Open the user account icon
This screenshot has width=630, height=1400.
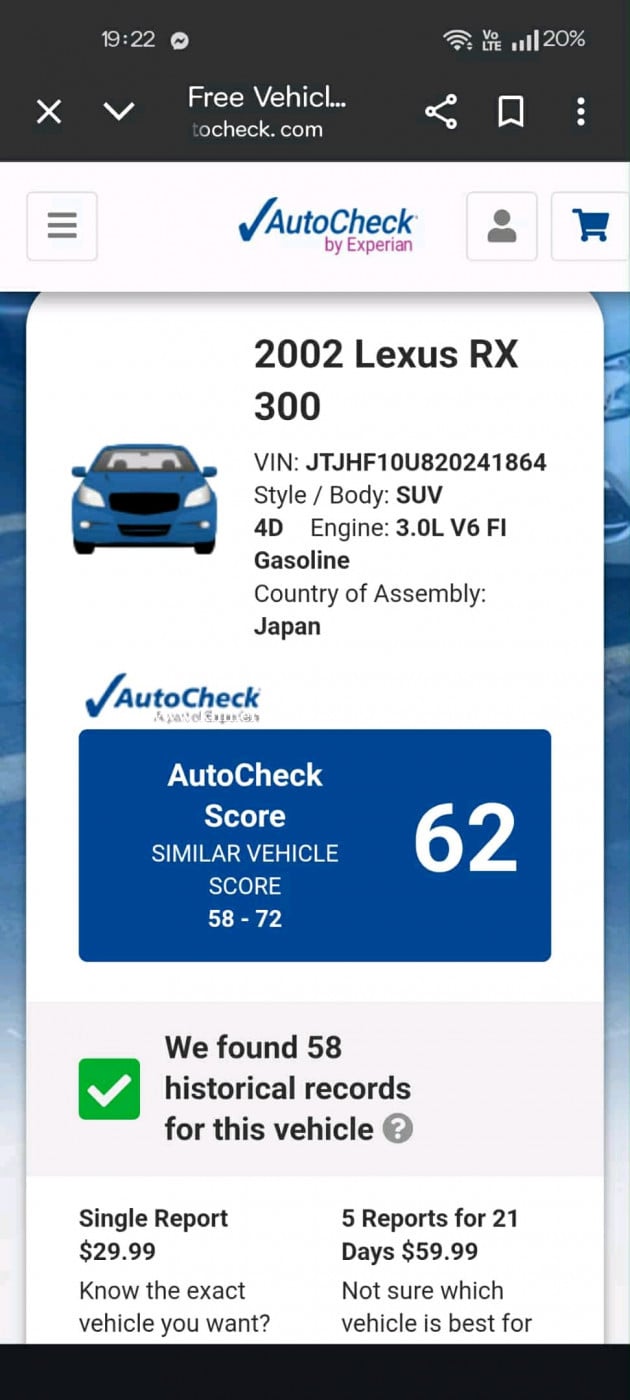pyautogui.click(x=502, y=227)
